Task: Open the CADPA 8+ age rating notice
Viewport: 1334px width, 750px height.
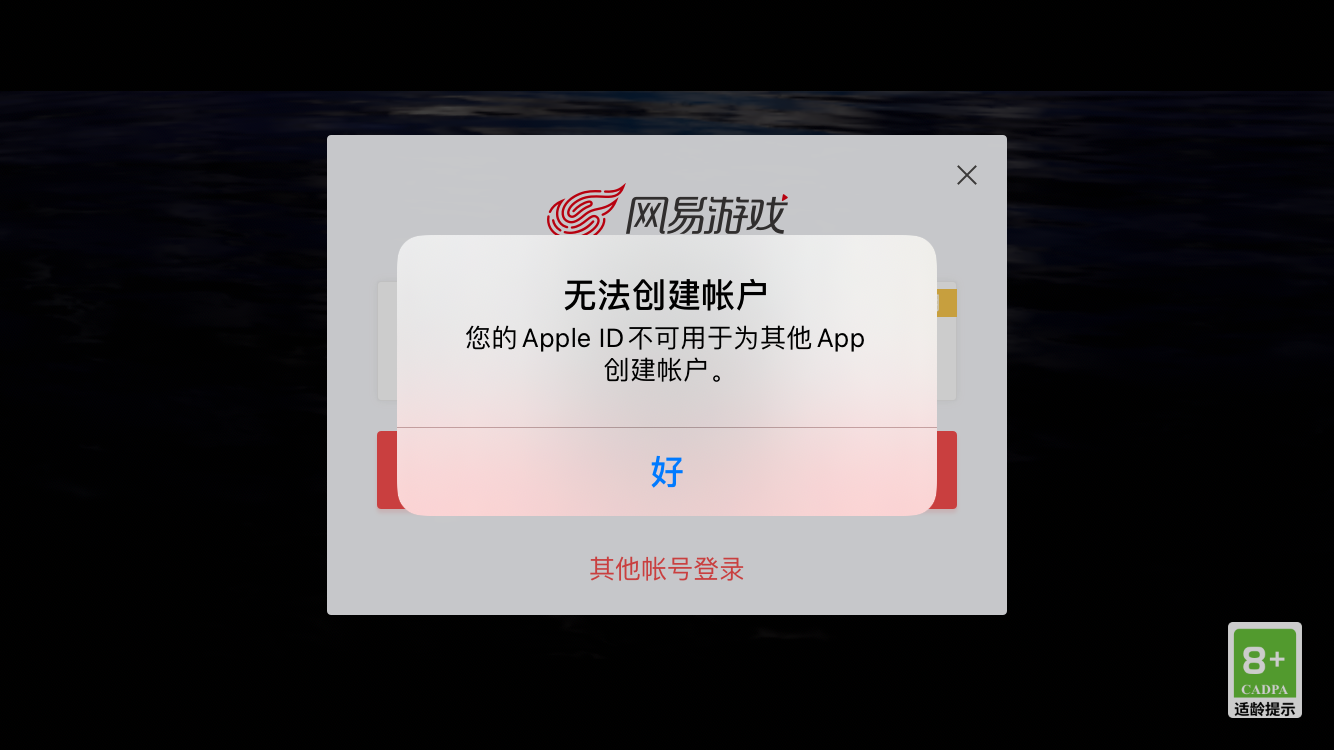Action: pyautogui.click(x=1264, y=669)
